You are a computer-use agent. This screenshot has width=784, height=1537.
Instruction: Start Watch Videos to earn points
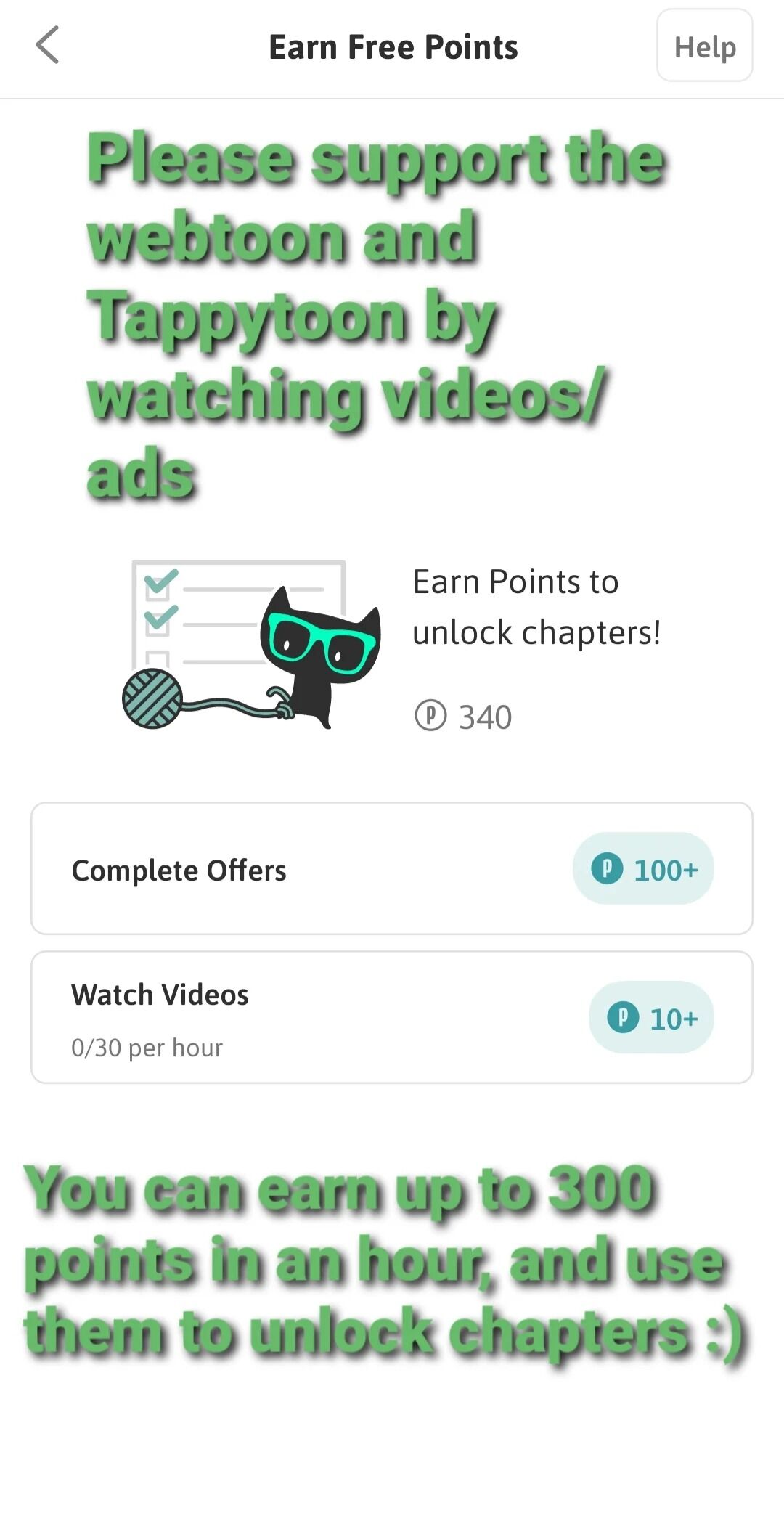[392, 1017]
